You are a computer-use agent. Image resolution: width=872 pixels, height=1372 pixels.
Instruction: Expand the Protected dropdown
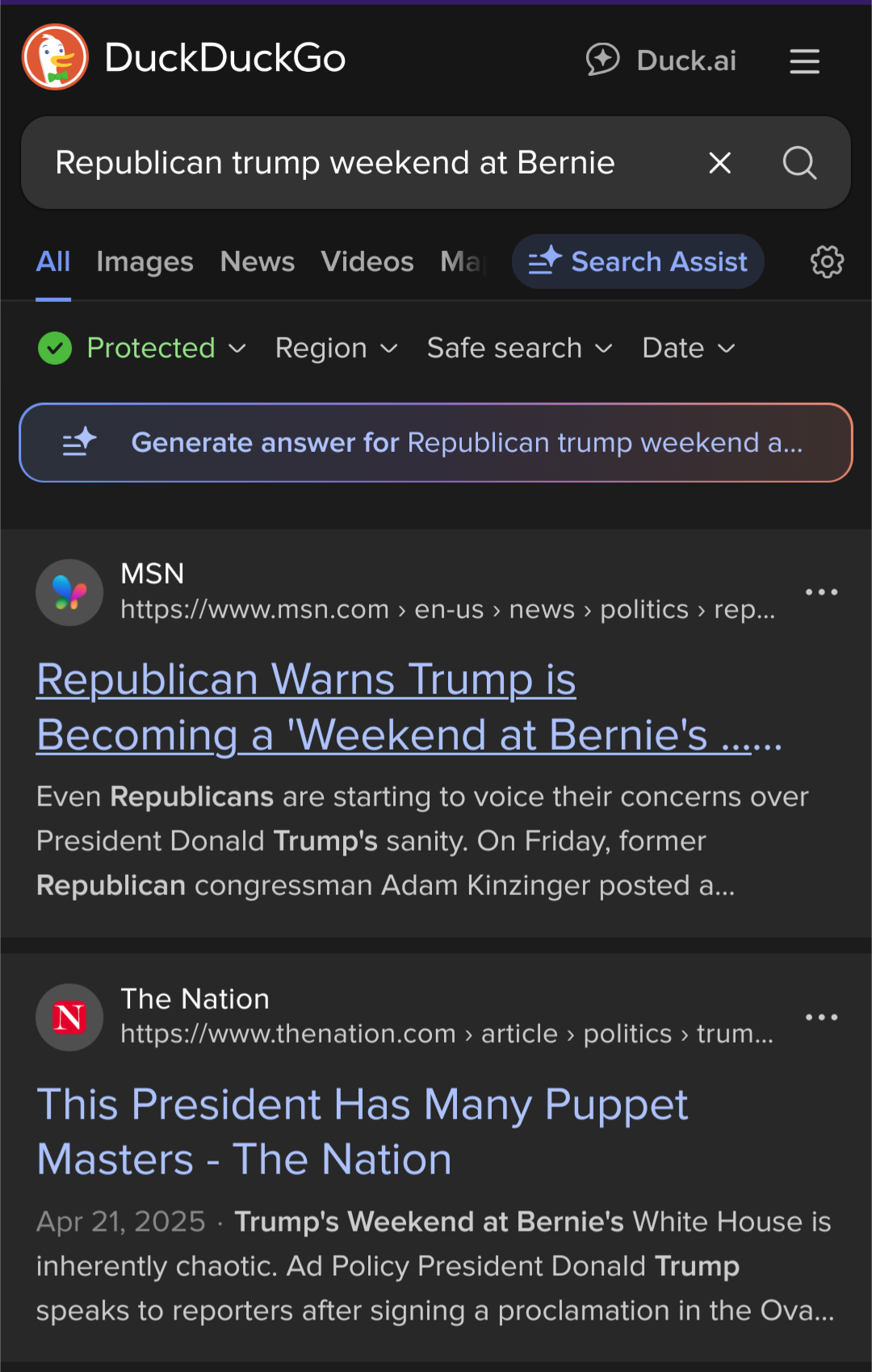click(x=142, y=349)
